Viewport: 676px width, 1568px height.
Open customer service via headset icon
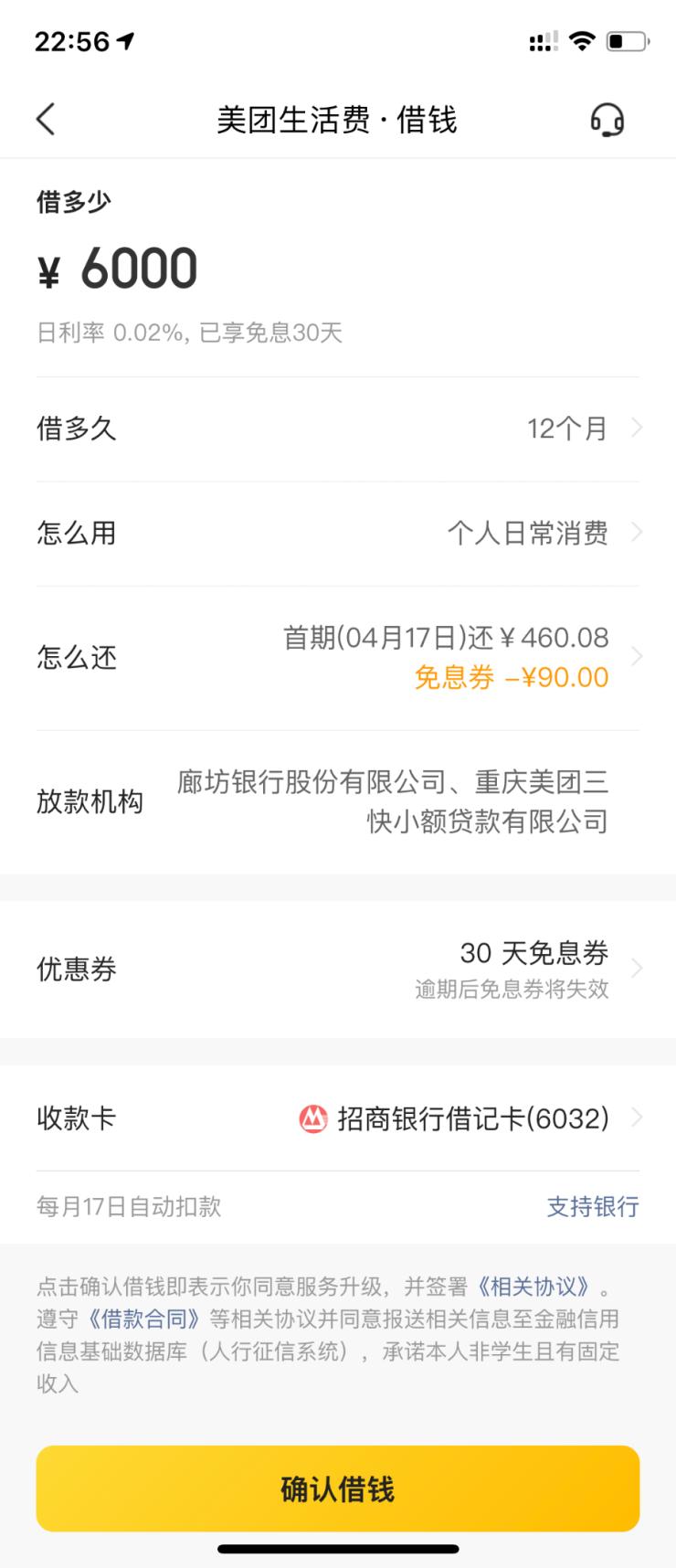coord(608,120)
